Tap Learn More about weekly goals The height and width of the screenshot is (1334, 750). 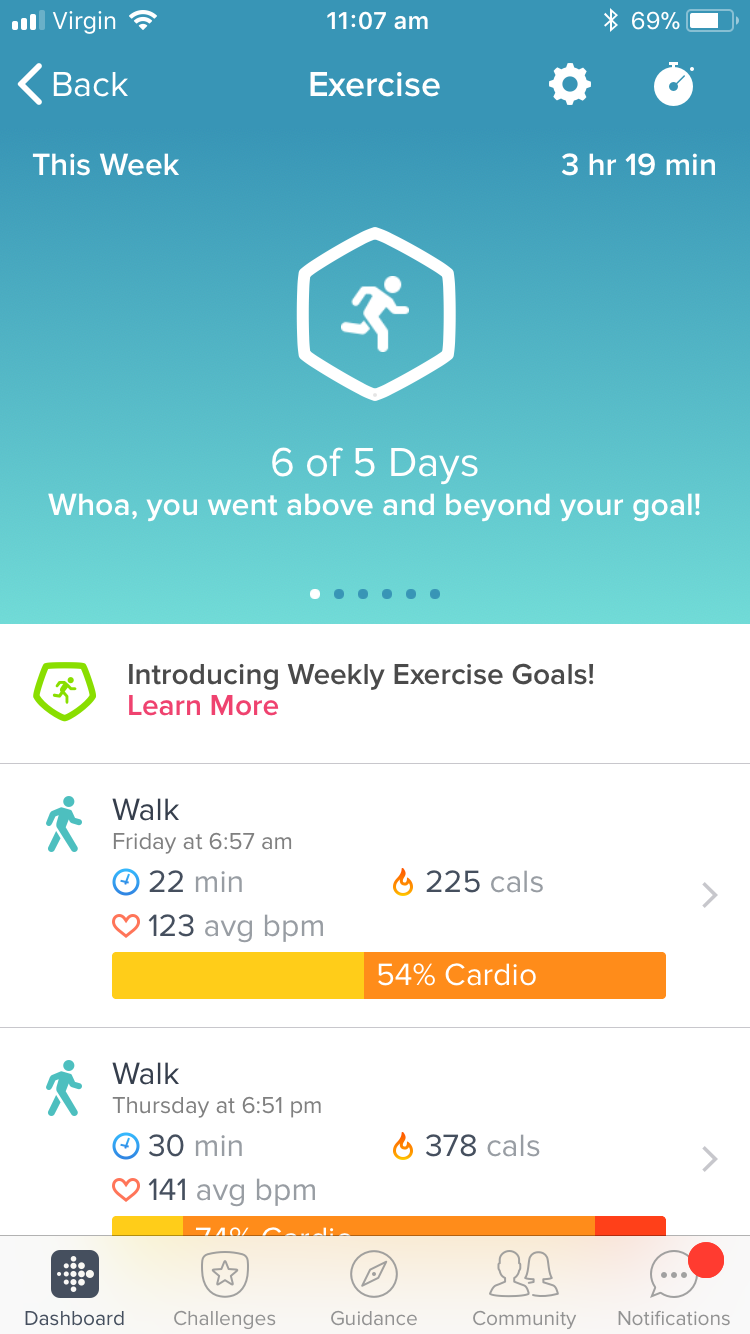203,706
